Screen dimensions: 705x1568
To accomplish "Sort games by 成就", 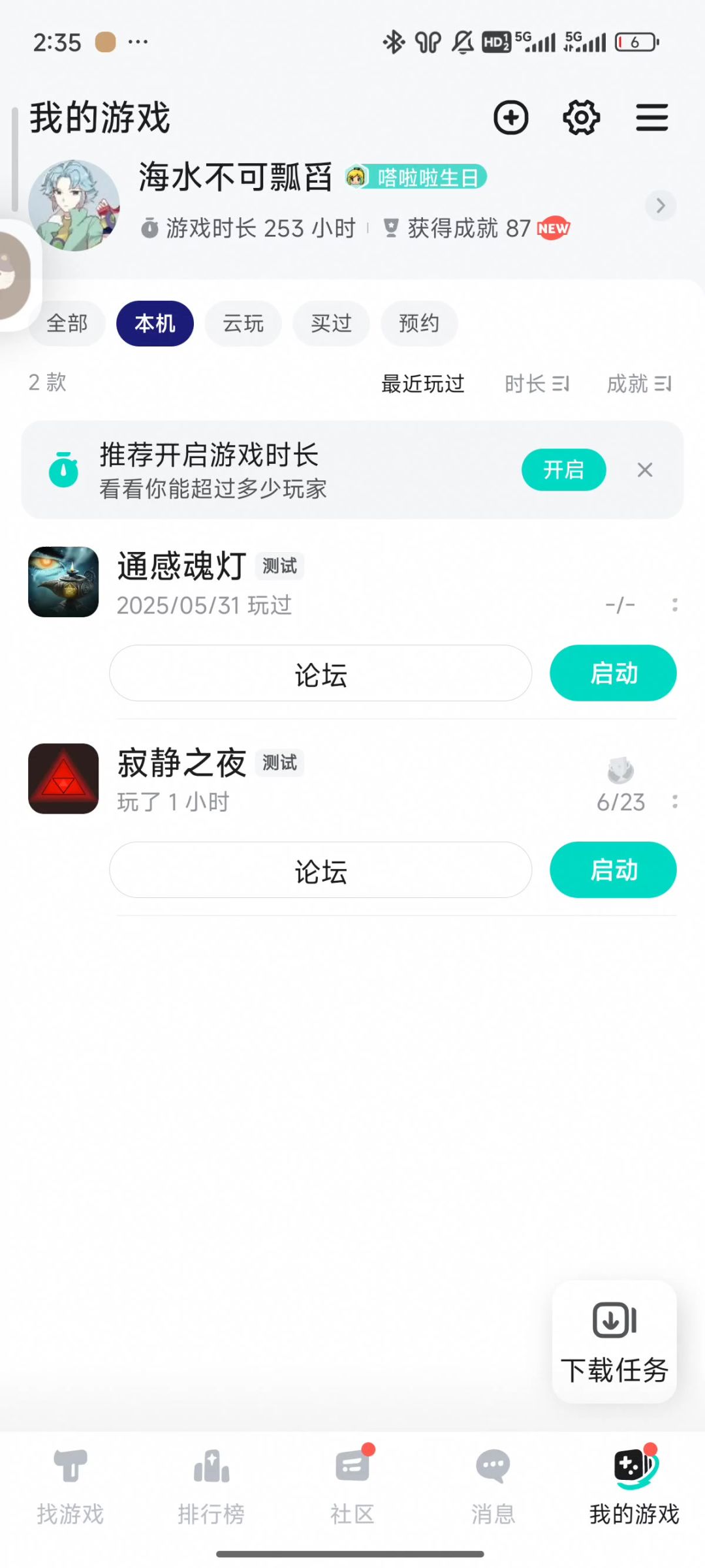I will point(638,384).
